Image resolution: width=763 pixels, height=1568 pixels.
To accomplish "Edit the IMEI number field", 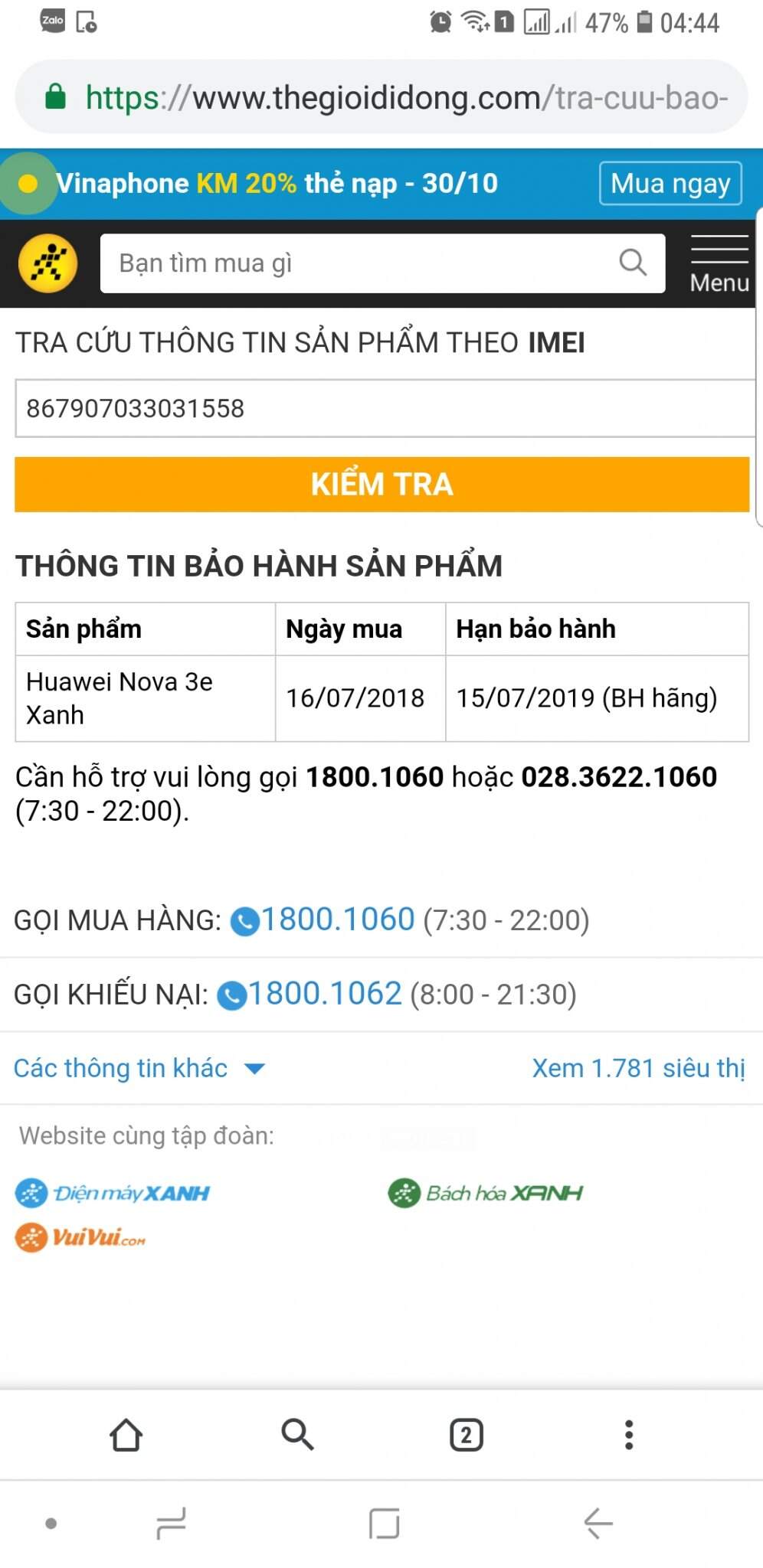I will point(383,409).
